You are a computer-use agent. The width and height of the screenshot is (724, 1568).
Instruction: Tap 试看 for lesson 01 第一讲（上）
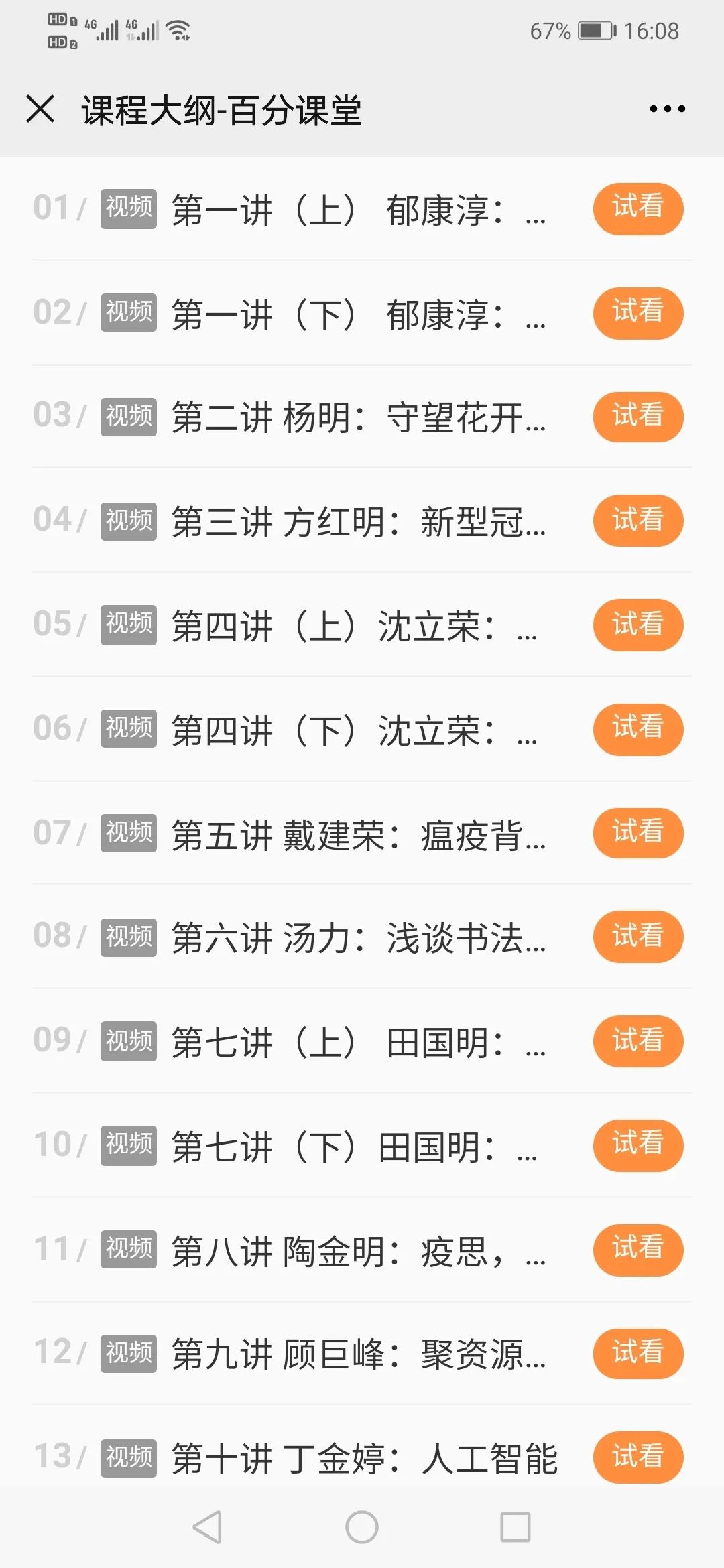click(638, 208)
